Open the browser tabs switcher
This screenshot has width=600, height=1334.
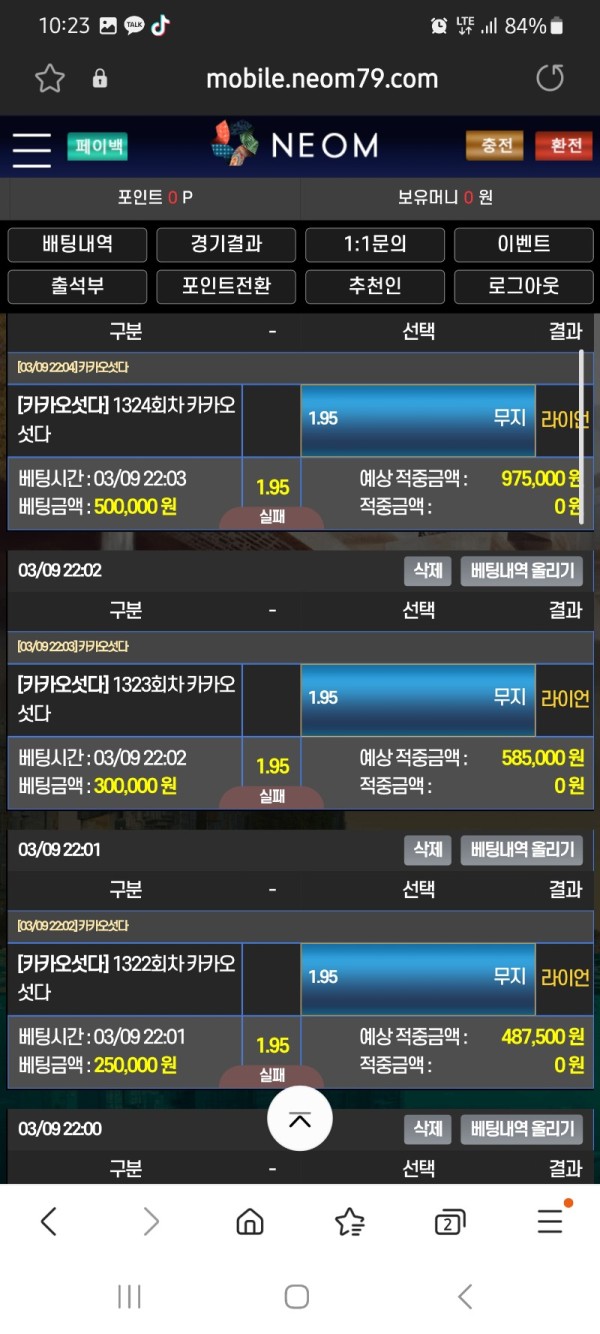(450, 1222)
